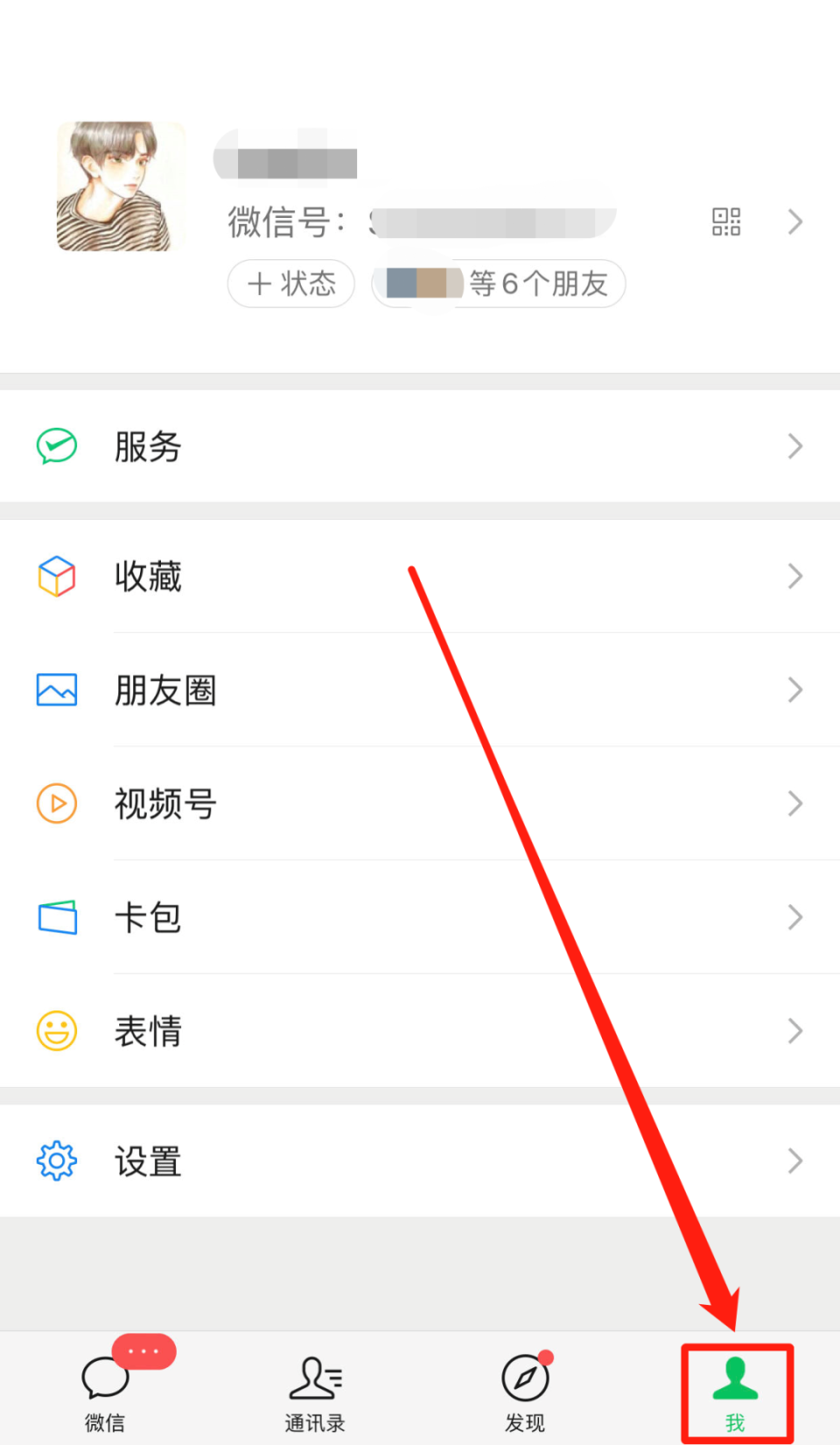Add a new status with the 状态 button
Screen dimensions: 840x1445
[290, 284]
